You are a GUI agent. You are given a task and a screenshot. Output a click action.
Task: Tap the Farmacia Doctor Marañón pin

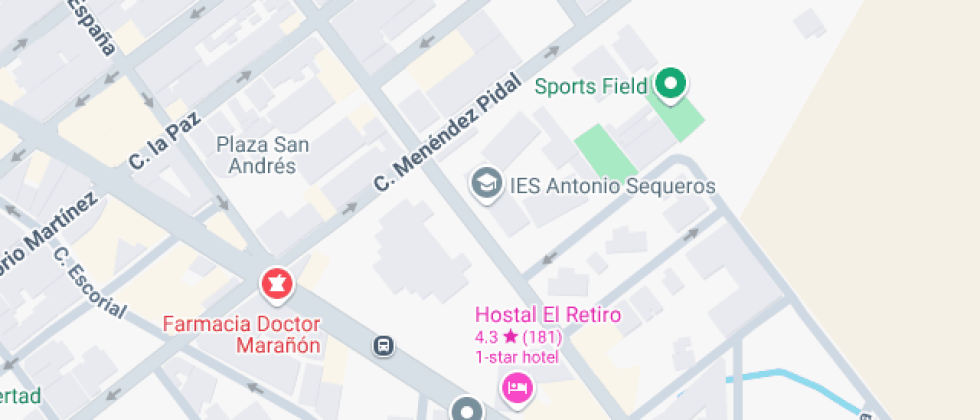pos(275,286)
